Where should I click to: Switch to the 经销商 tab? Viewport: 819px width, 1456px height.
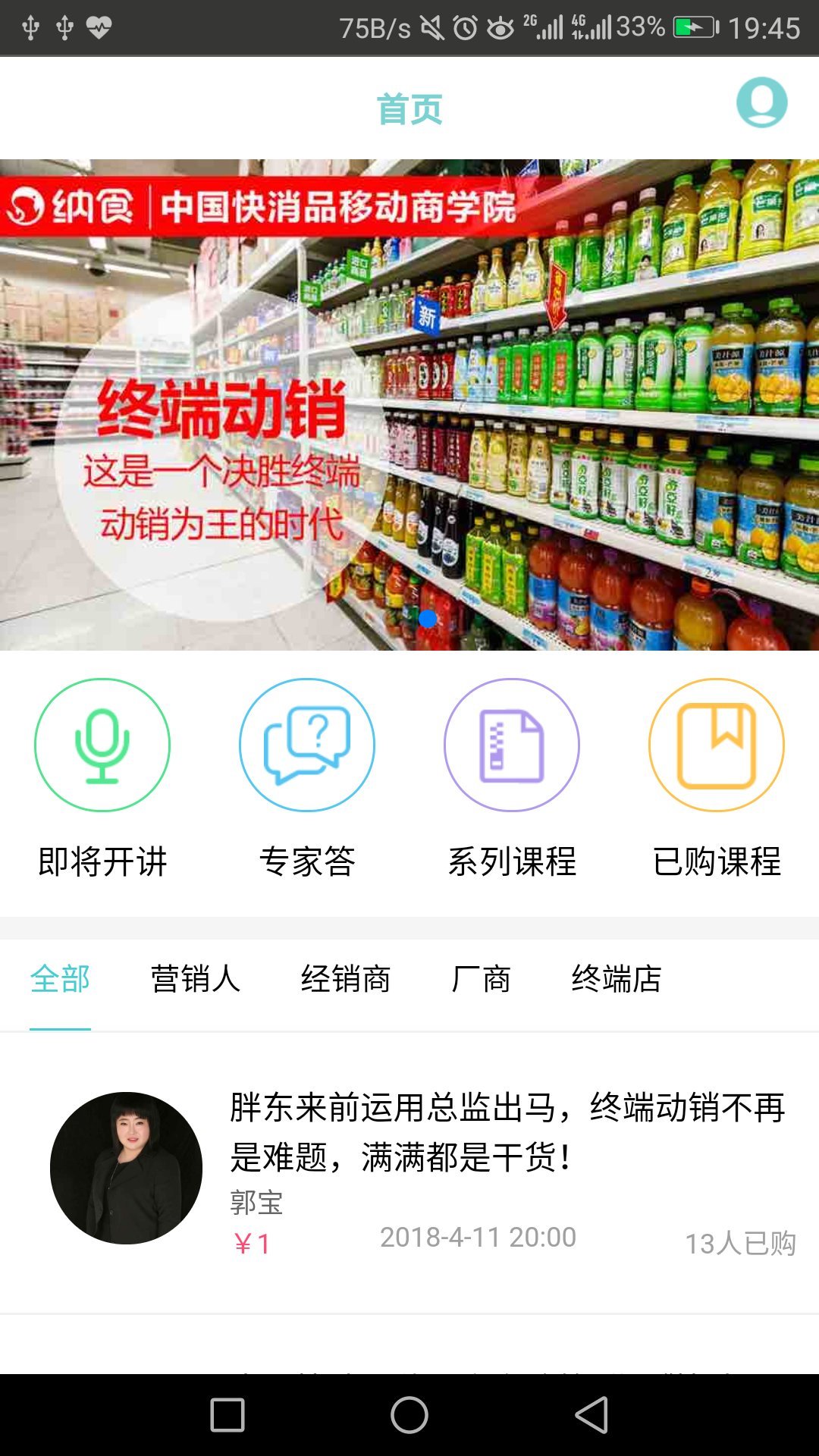(x=345, y=979)
